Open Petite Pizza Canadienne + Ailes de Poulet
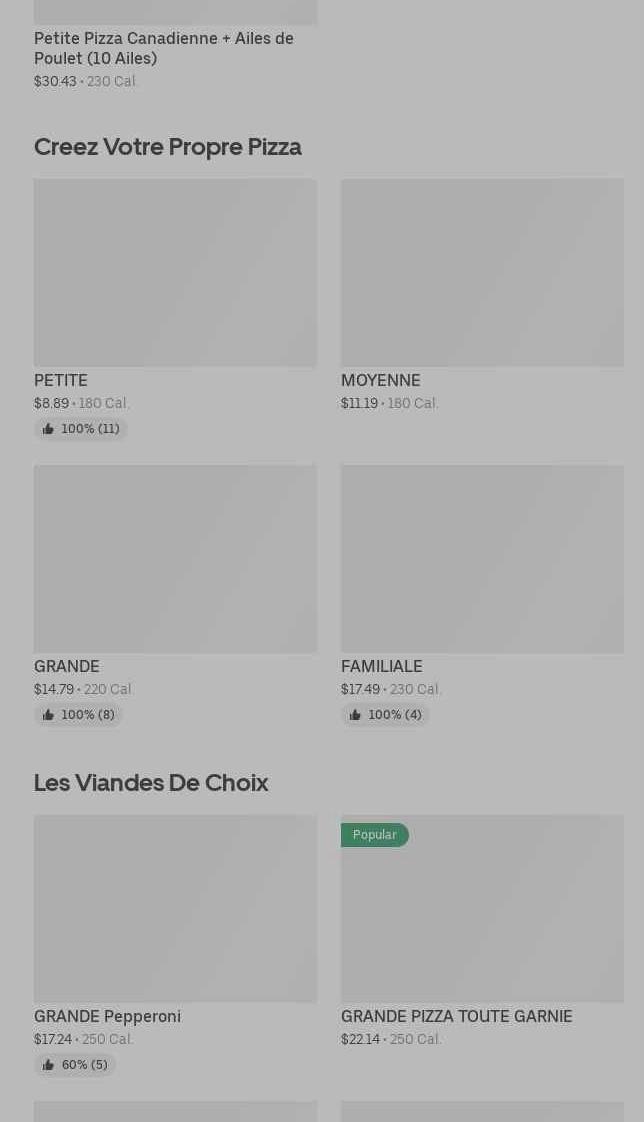 [164, 48]
